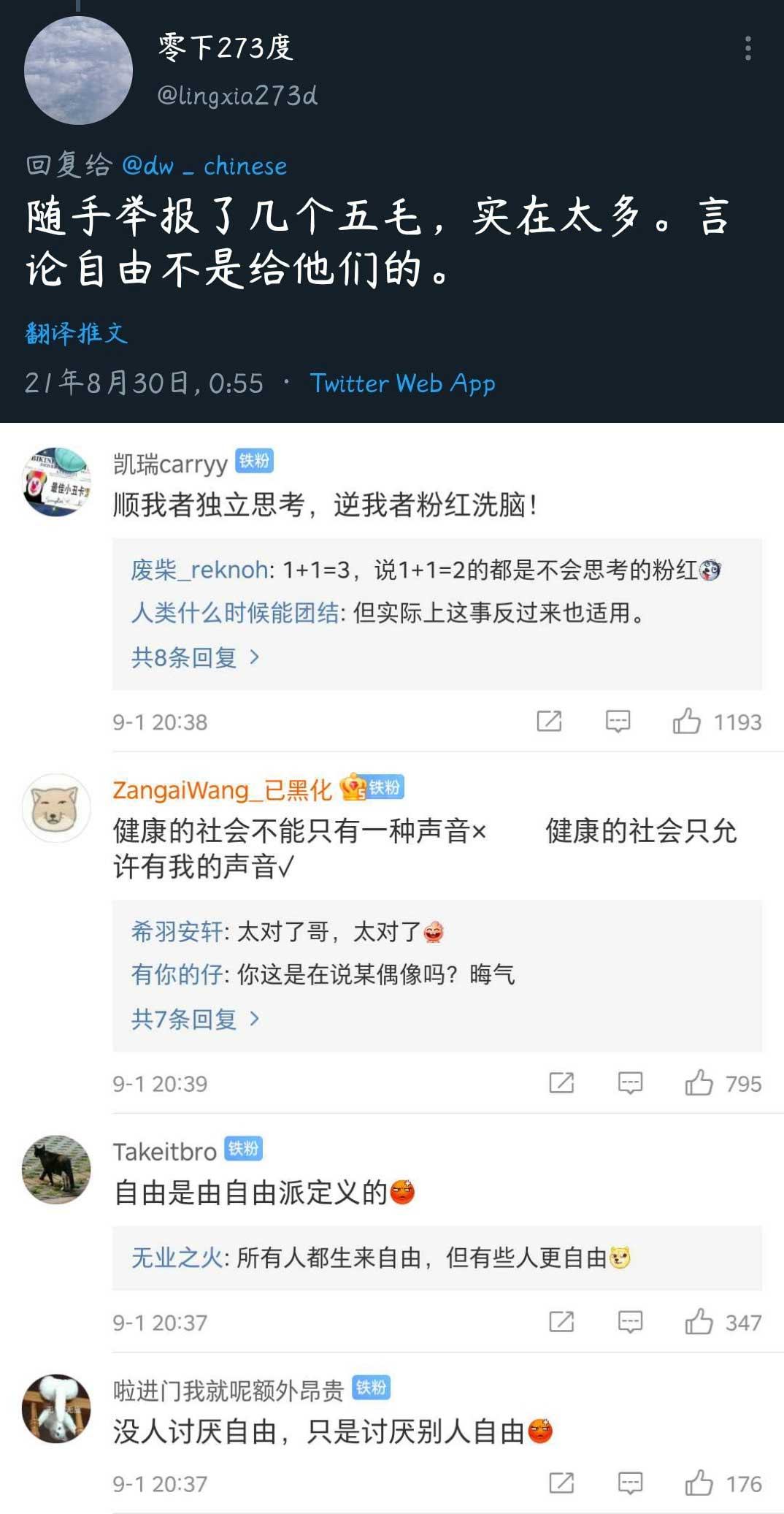Like 凯瑞carryy's comment with 1193 likes
The width and height of the screenshot is (784, 1514).
[686, 722]
